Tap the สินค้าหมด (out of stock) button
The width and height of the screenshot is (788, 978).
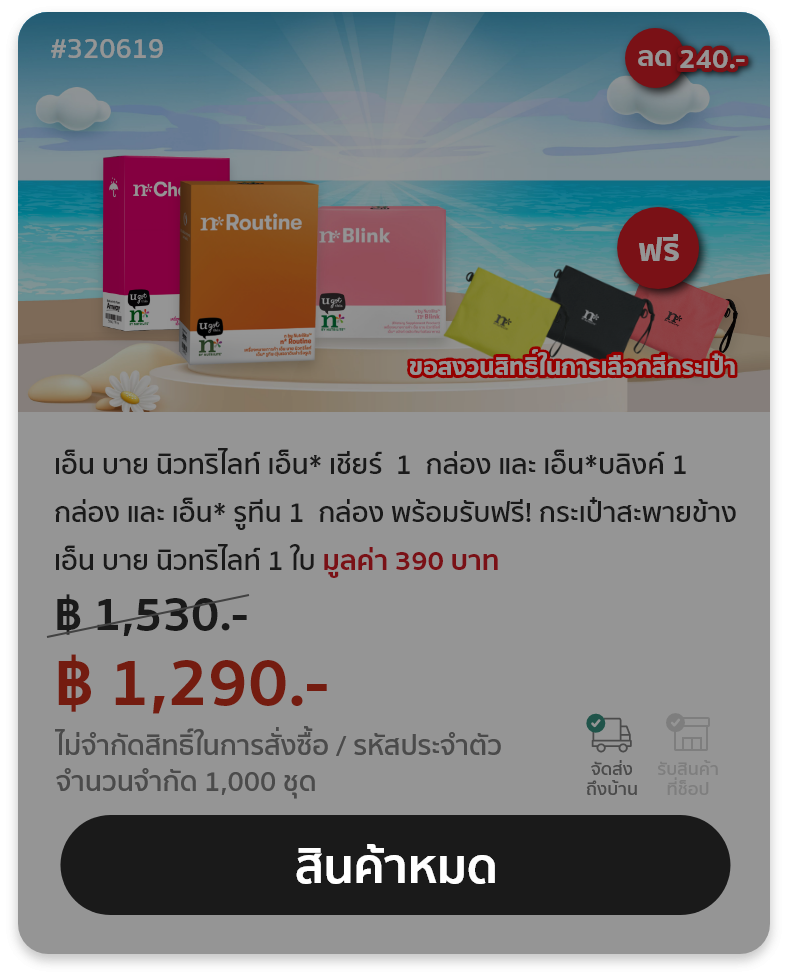click(x=395, y=865)
